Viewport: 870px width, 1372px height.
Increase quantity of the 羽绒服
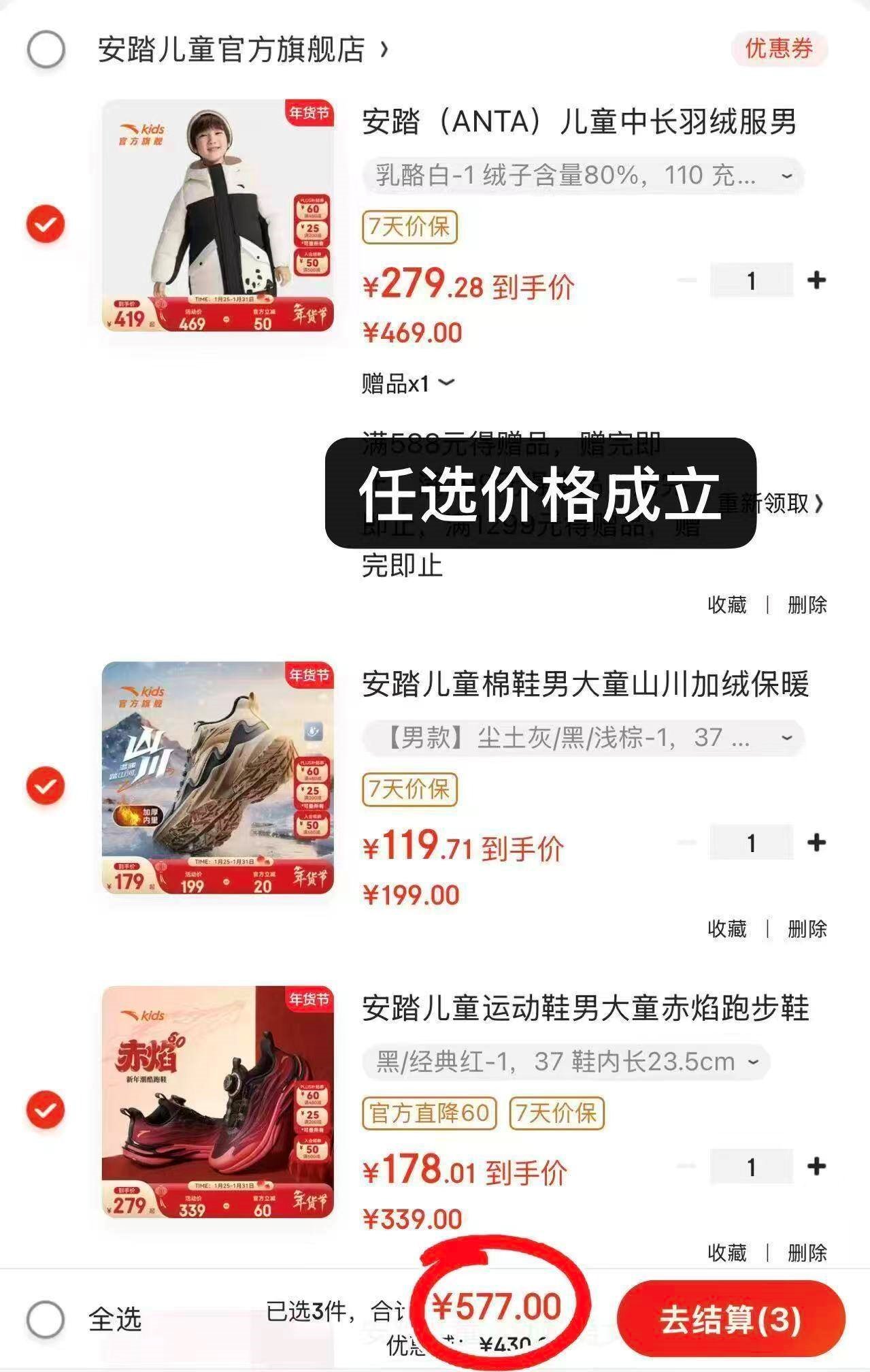click(x=816, y=280)
